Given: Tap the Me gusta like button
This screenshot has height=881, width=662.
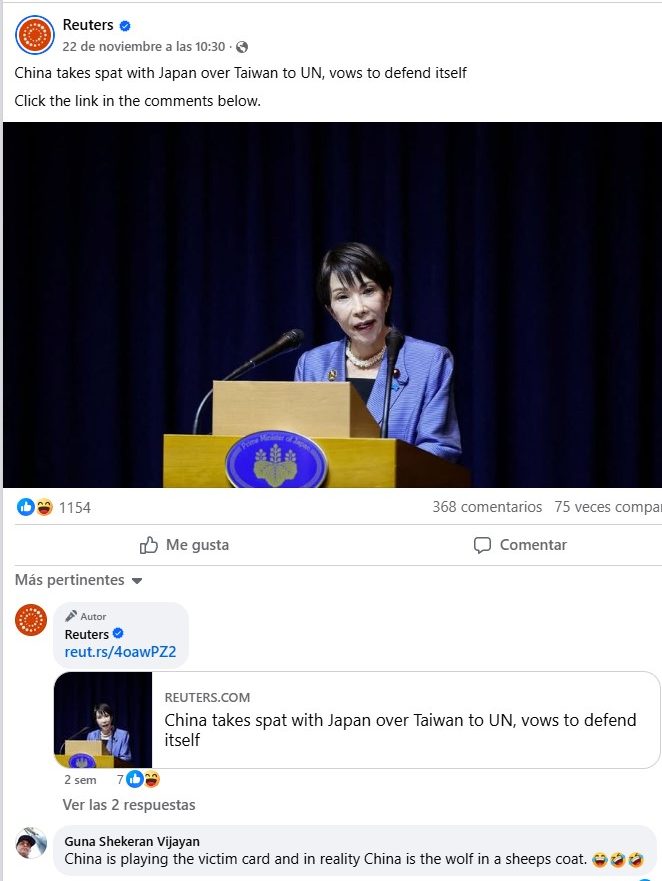Looking at the screenshot, I should 184,545.
